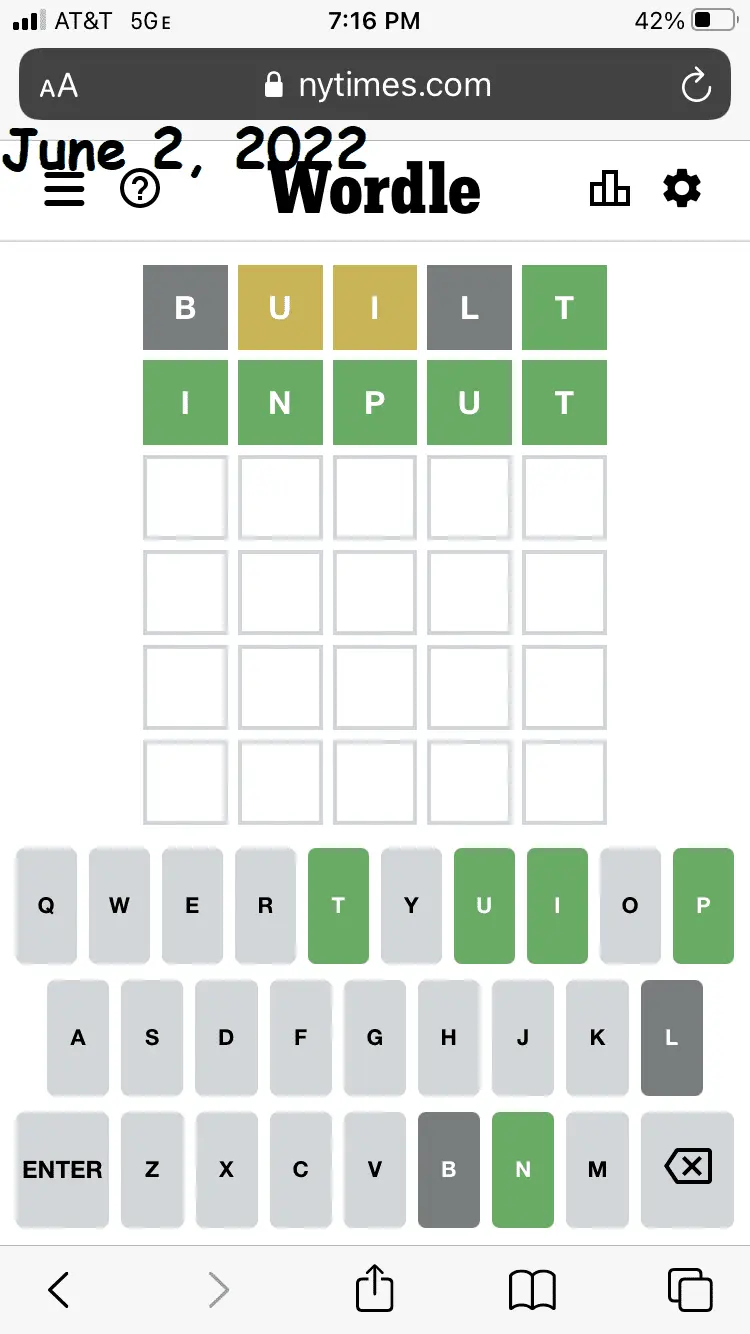Delete a letter with the backspace key
This screenshot has height=1334, width=750.
pos(687,1169)
